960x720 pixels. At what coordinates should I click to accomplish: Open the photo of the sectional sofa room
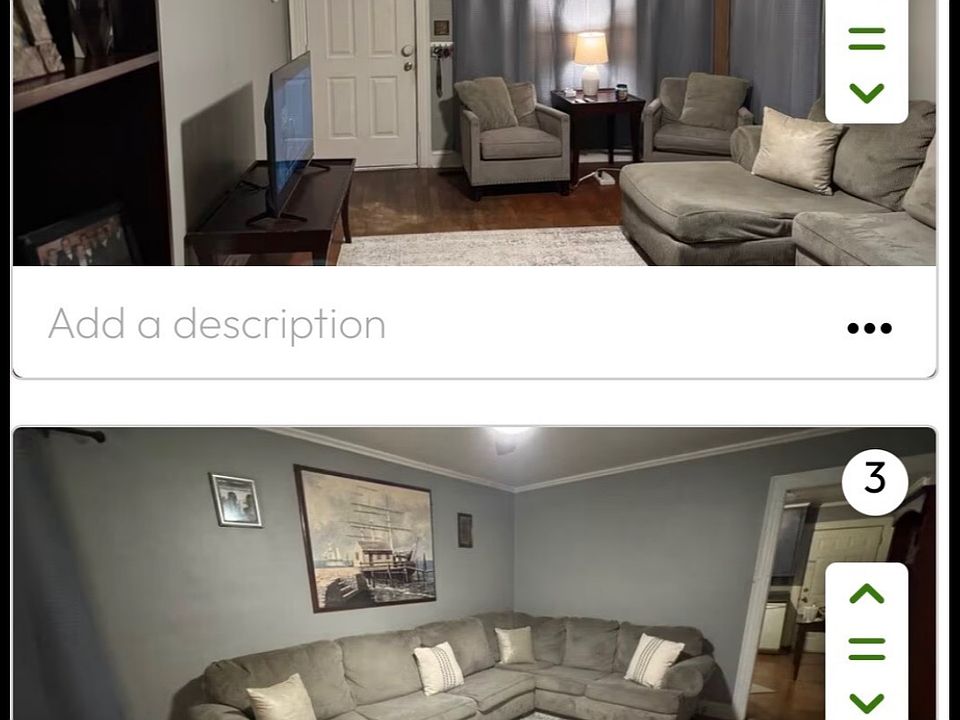pos(420,580)
